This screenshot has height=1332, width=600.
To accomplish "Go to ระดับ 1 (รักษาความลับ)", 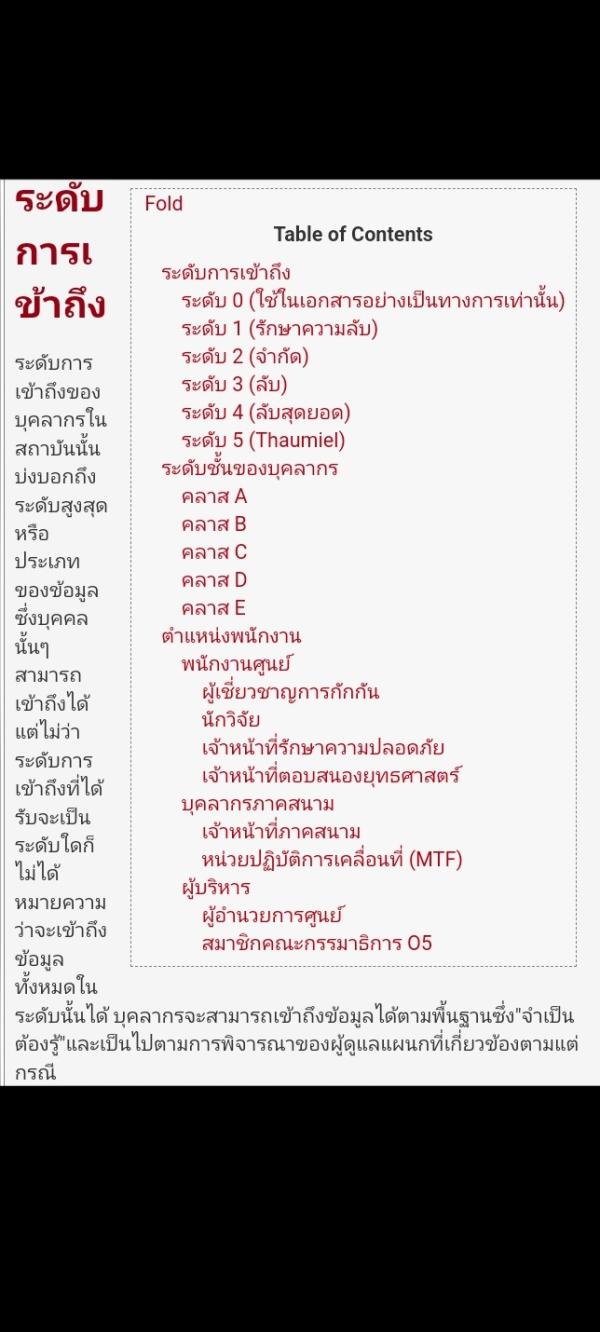I will 280,329.
